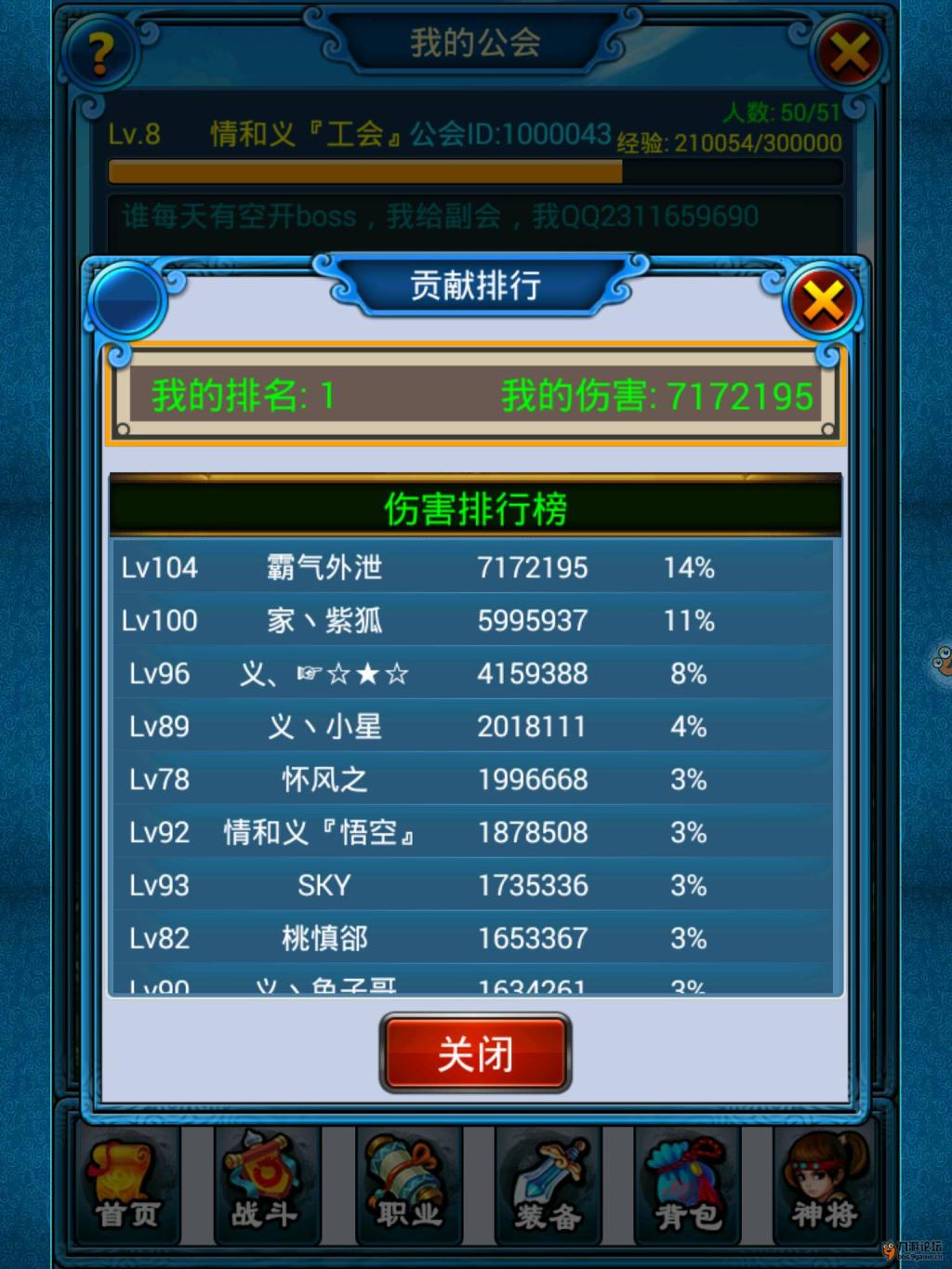Screen dimensions: 952x1269
Task: Close the 我的公会 panel with X
Action: click(848, 52)
